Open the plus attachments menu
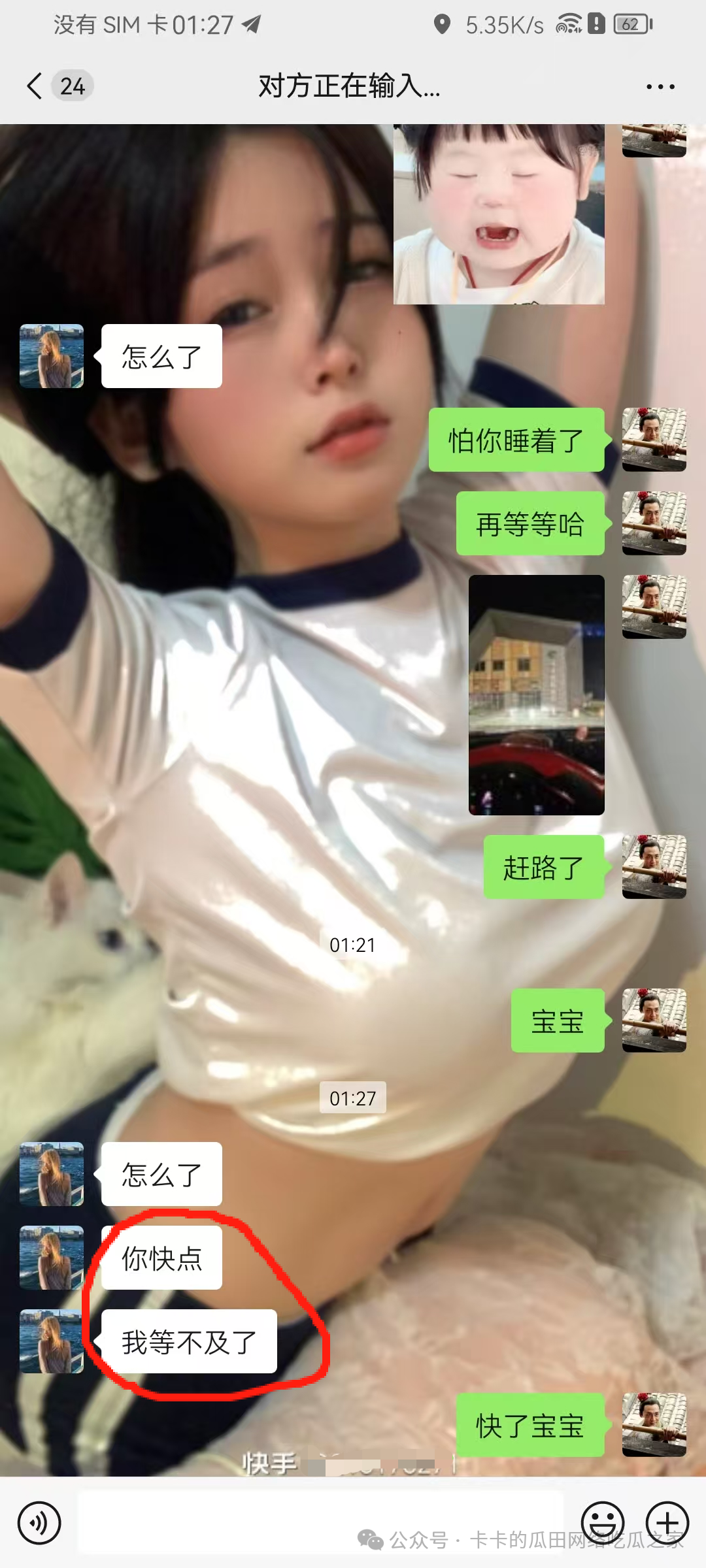706x1568 pixels. pos(667,1522)
